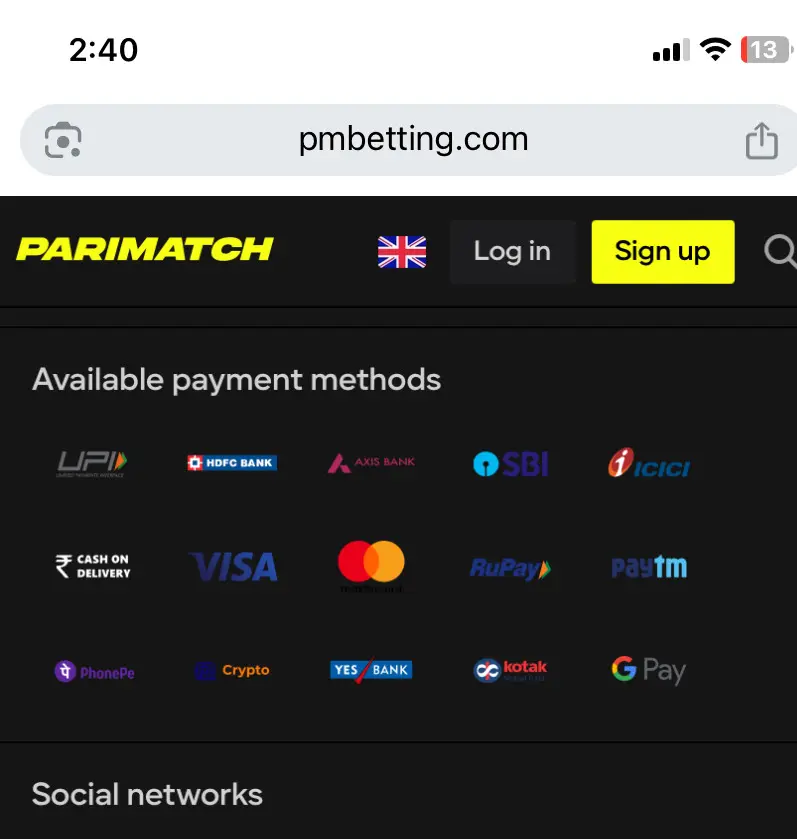Screen dimensions: 797x839
Task: Click the HDFC Bank payment icon
Action: click(231, 462)
